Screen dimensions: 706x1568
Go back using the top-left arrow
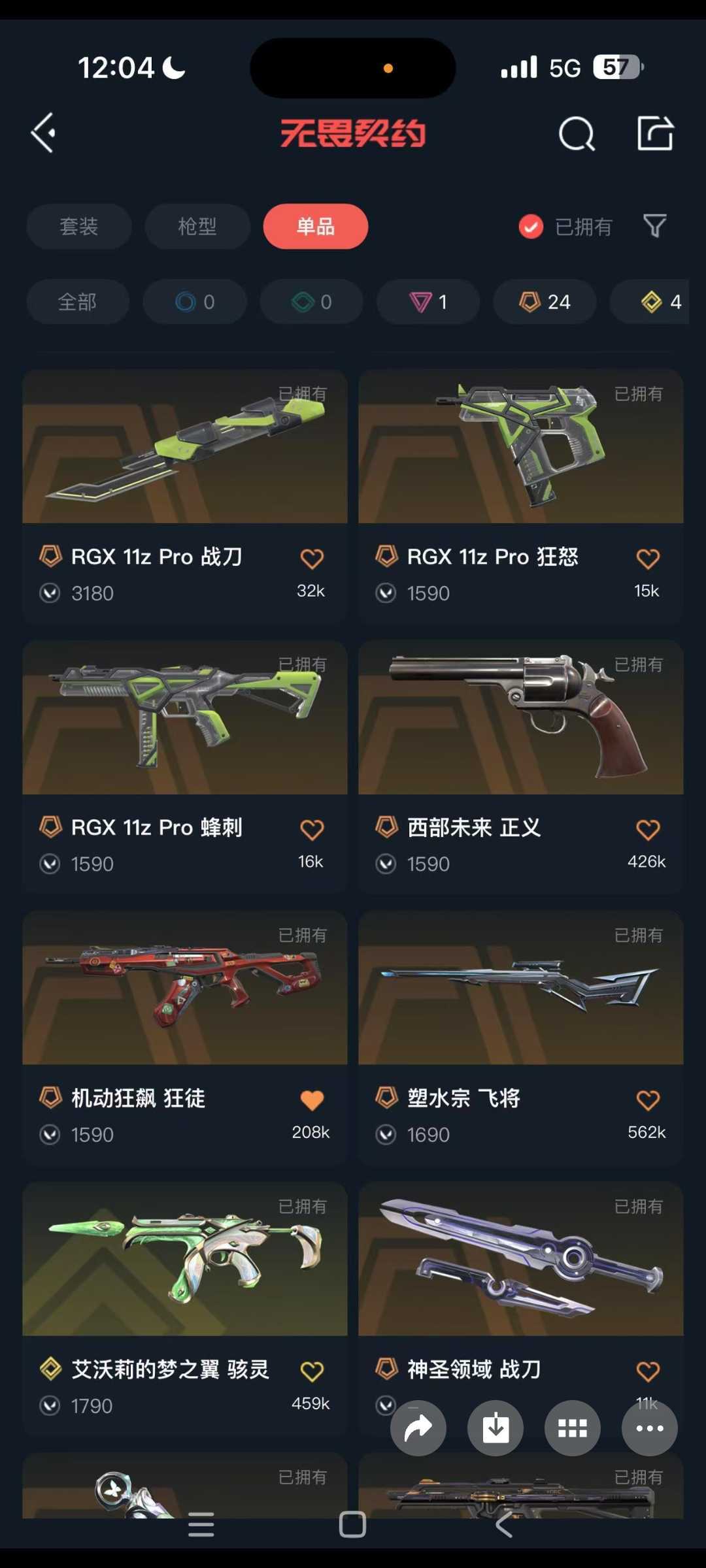[x=43, y=133]
